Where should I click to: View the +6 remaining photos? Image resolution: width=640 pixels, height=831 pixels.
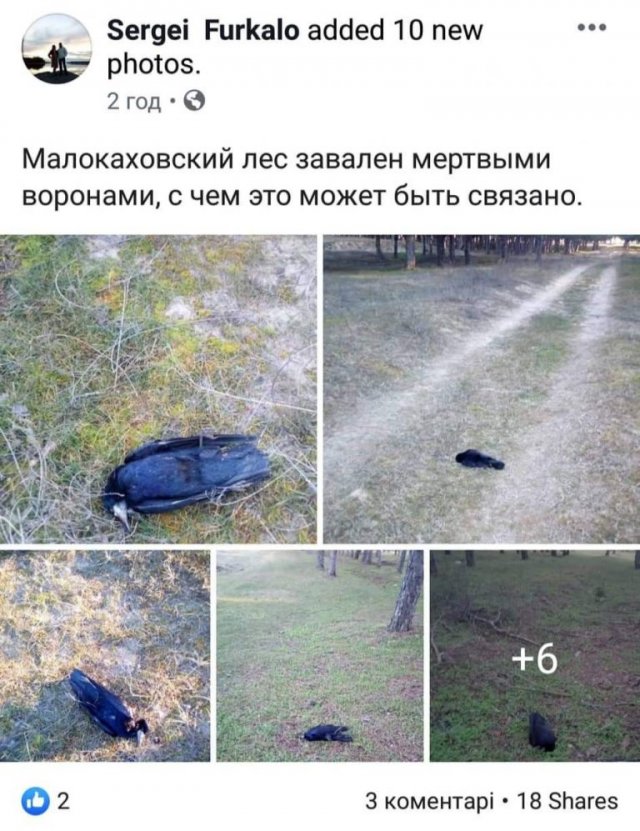tap(534, 655)
